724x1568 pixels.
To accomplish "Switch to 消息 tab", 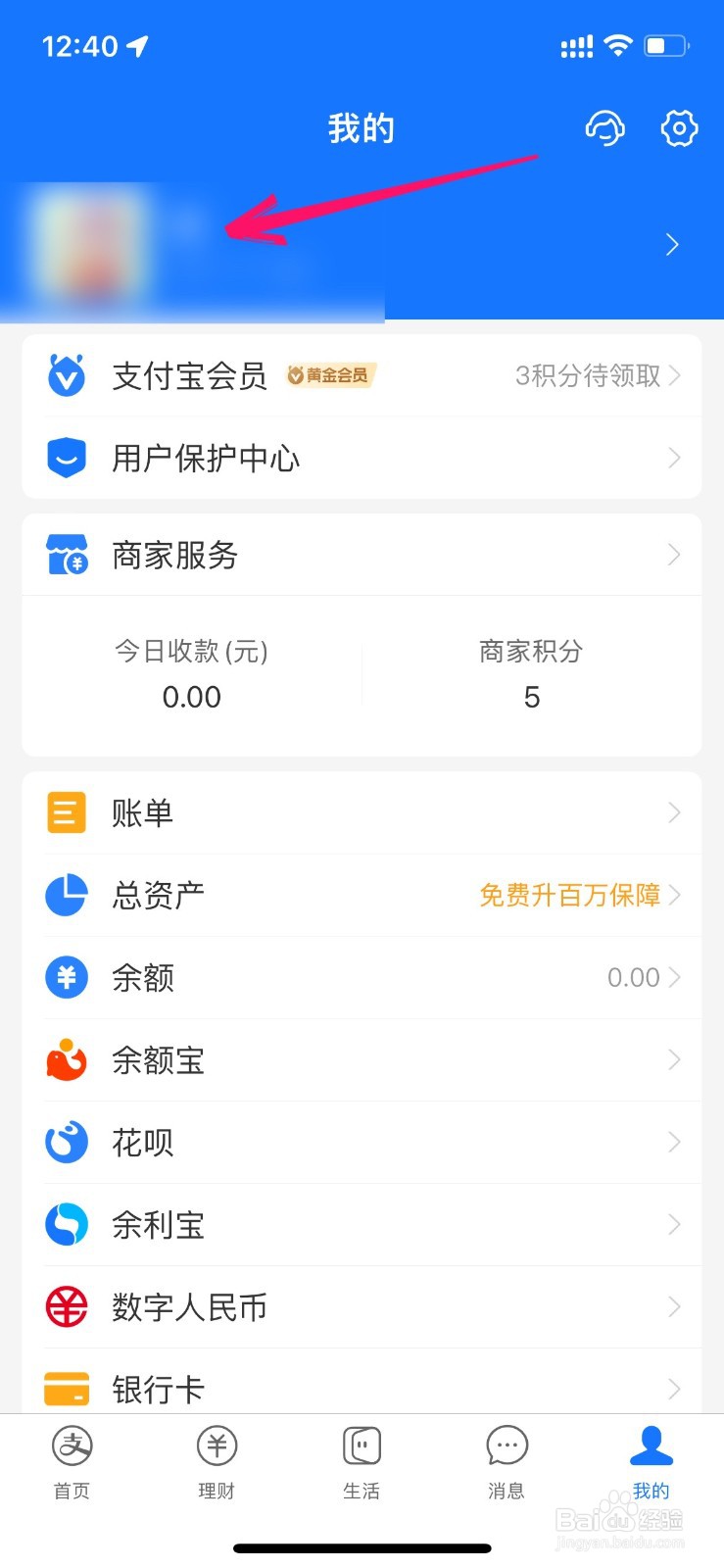I will (x=507, y=1462).
